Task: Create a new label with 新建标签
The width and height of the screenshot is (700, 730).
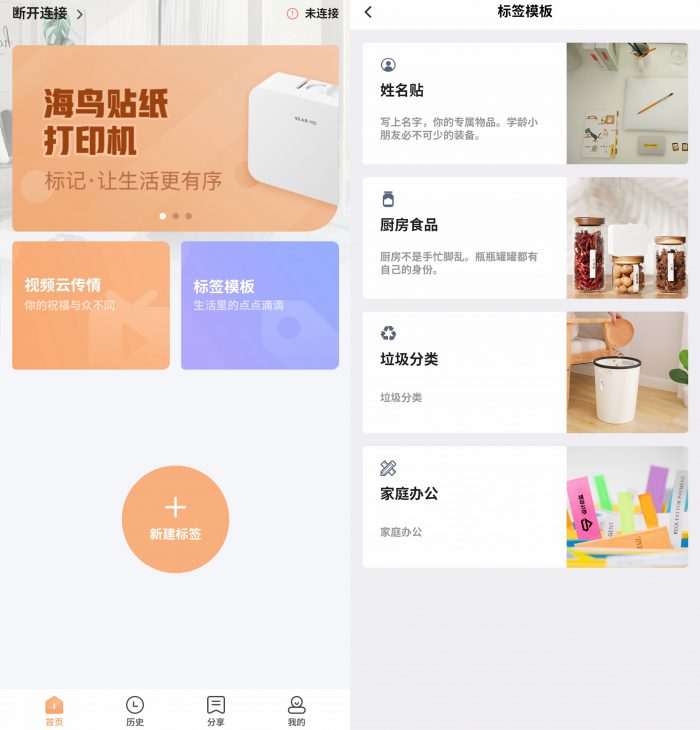Action: point(175,519)
